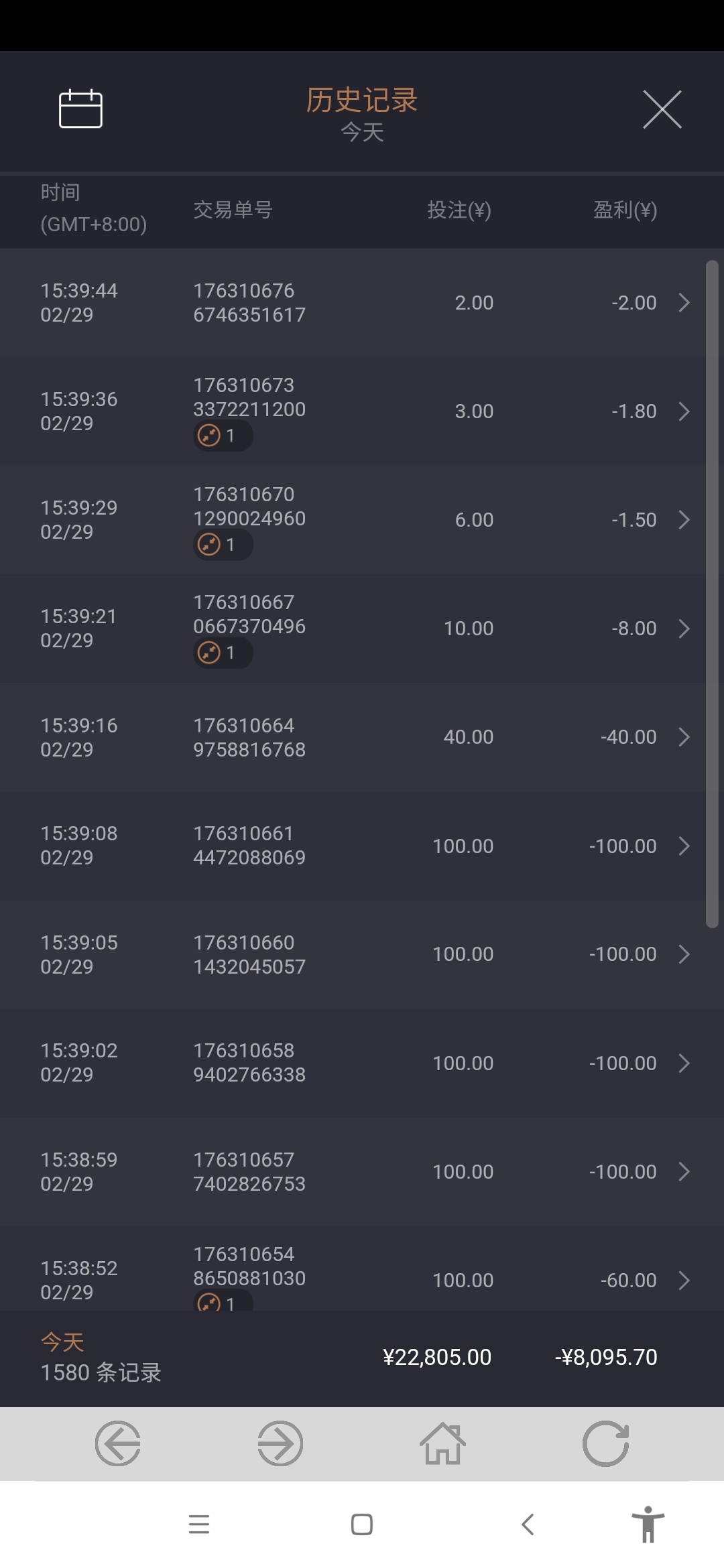Click the accessibility person icon in system bar
This screenshot has height=1568, width=724.
click(x=648, y=1524)
